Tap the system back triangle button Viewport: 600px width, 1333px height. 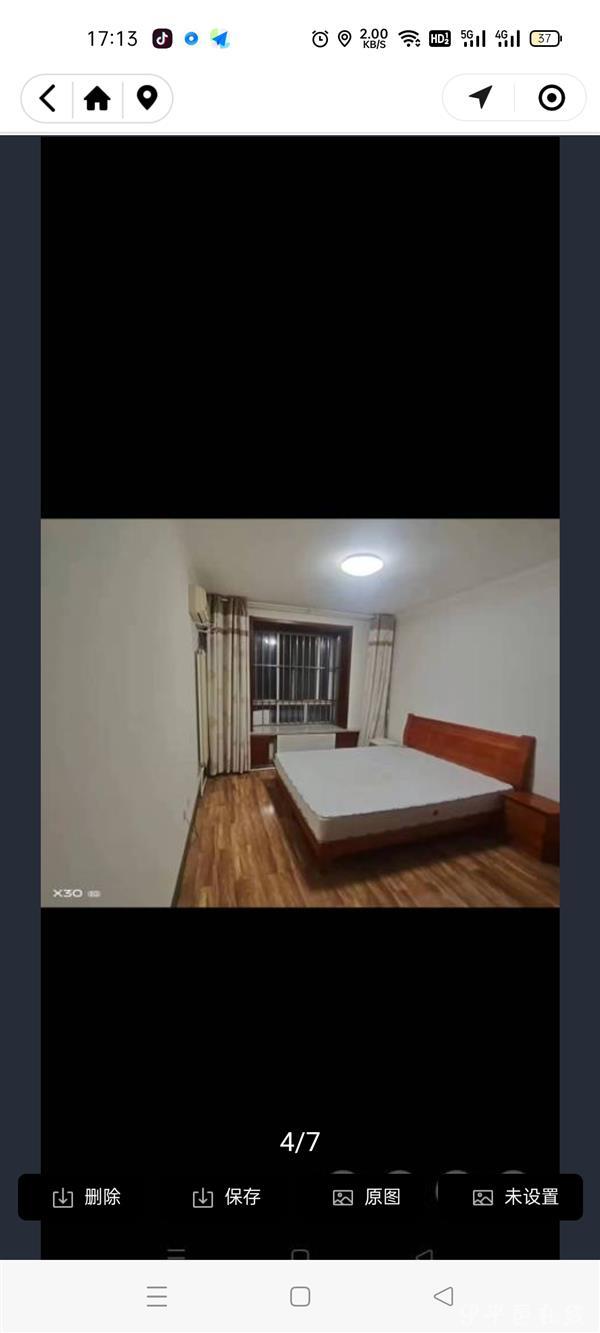tap(443, 1297)
